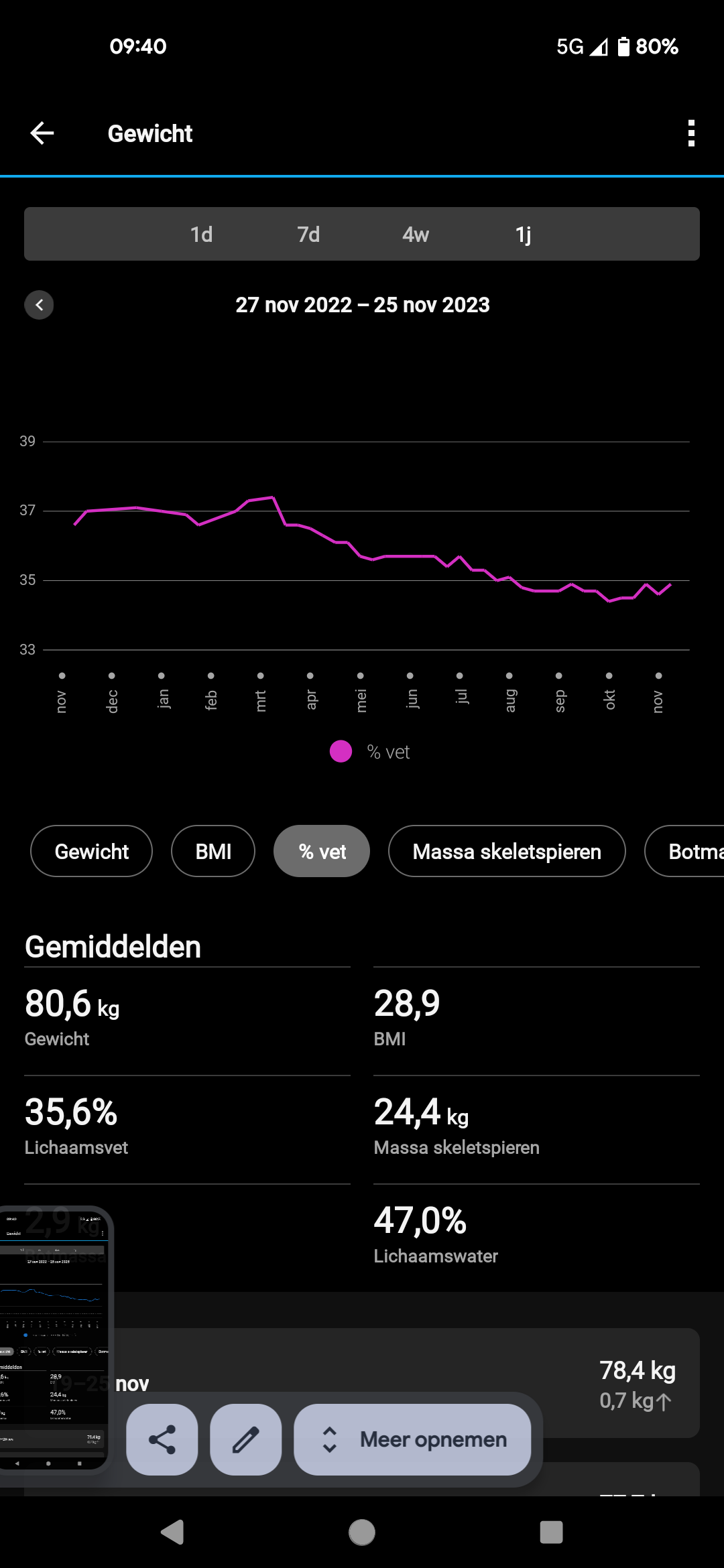Select the 7d time range
This screenshot has height=1568, width=724.
[308, 235]
